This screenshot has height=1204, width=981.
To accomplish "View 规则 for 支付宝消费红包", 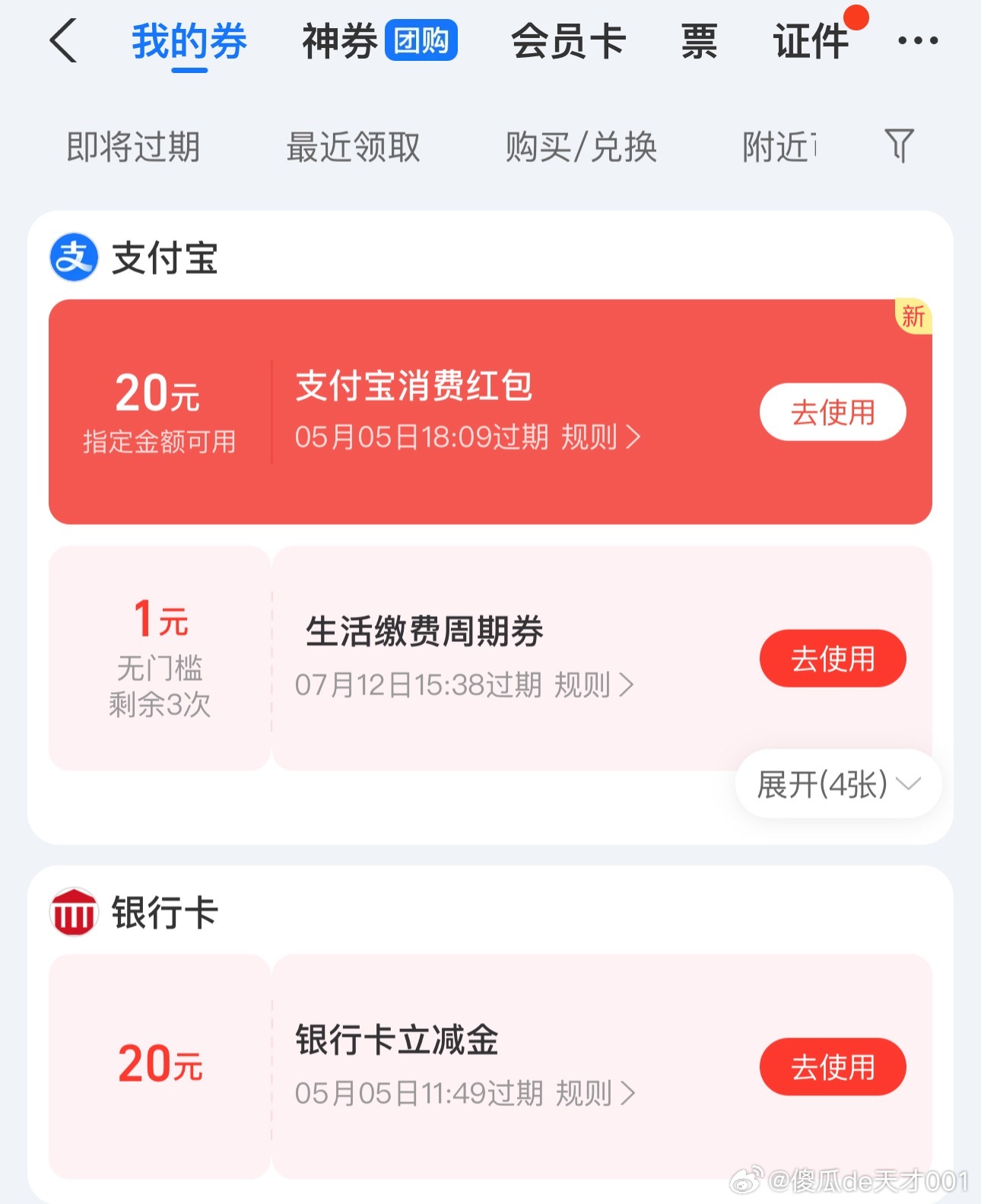I will point(600,437).
